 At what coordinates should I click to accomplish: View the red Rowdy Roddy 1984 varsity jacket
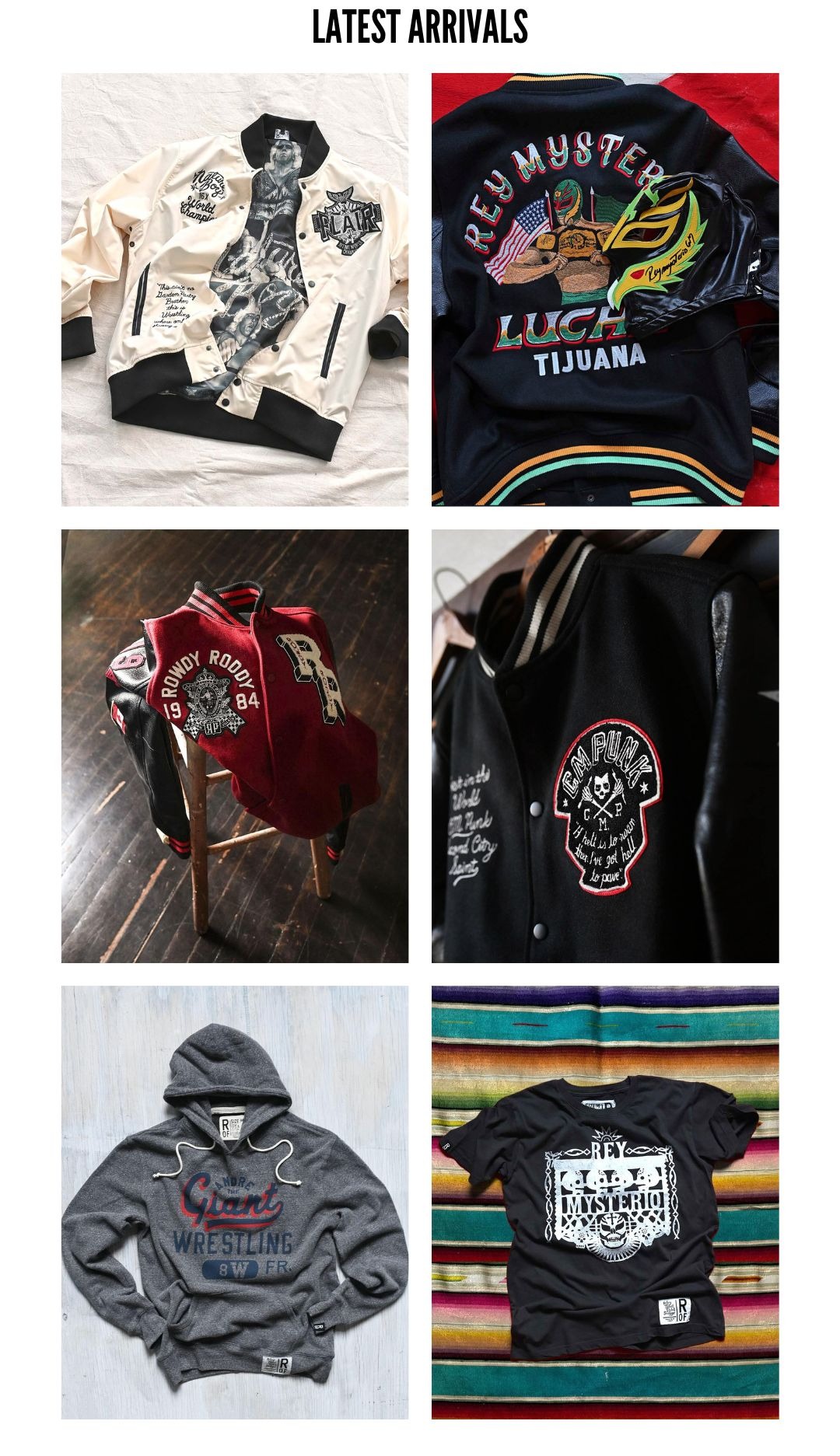(x=235, y=745)
